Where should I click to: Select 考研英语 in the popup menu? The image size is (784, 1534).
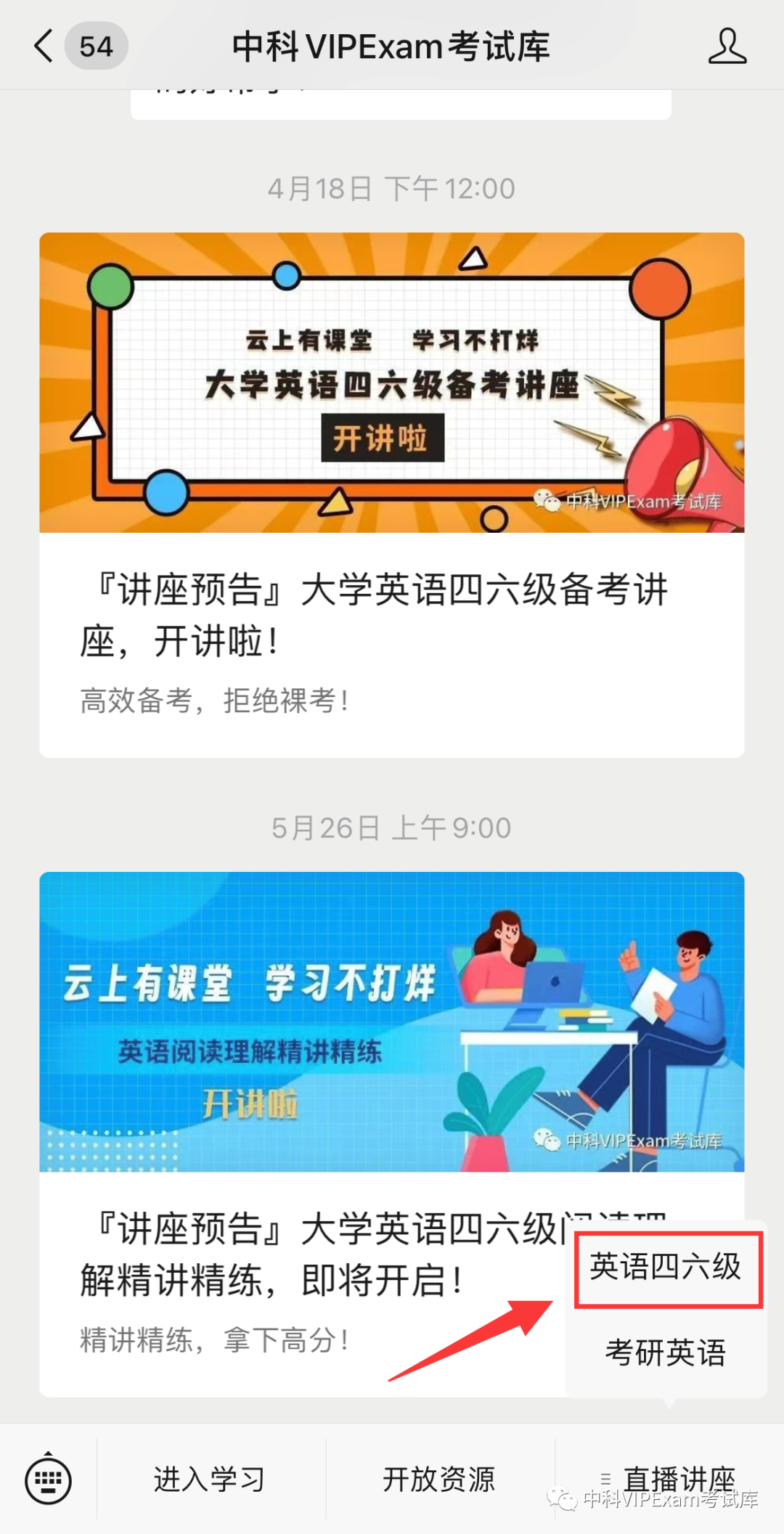pyautogui.click(x=666, y=1352)
